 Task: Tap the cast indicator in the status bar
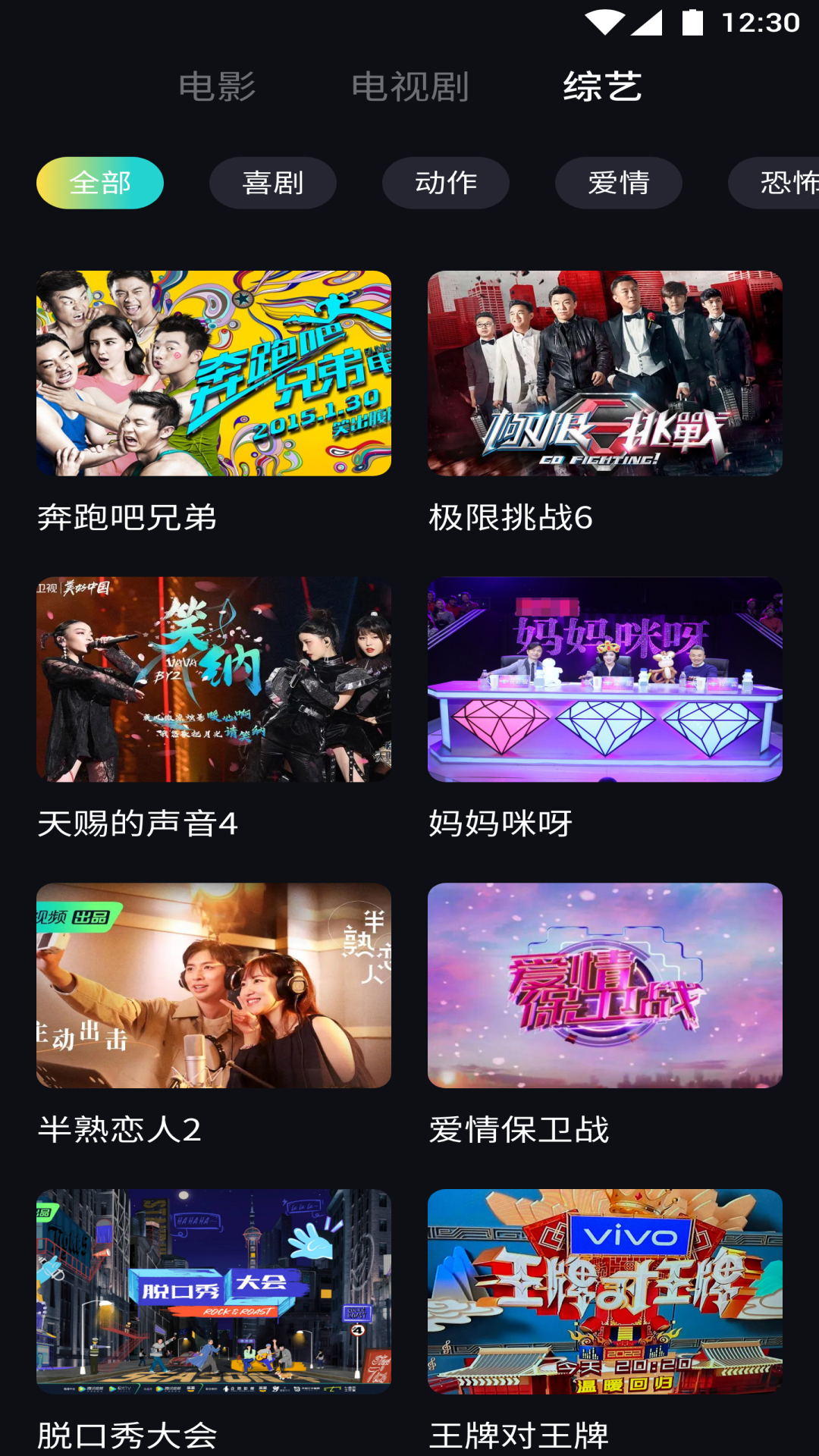click(x=603, y=23)
